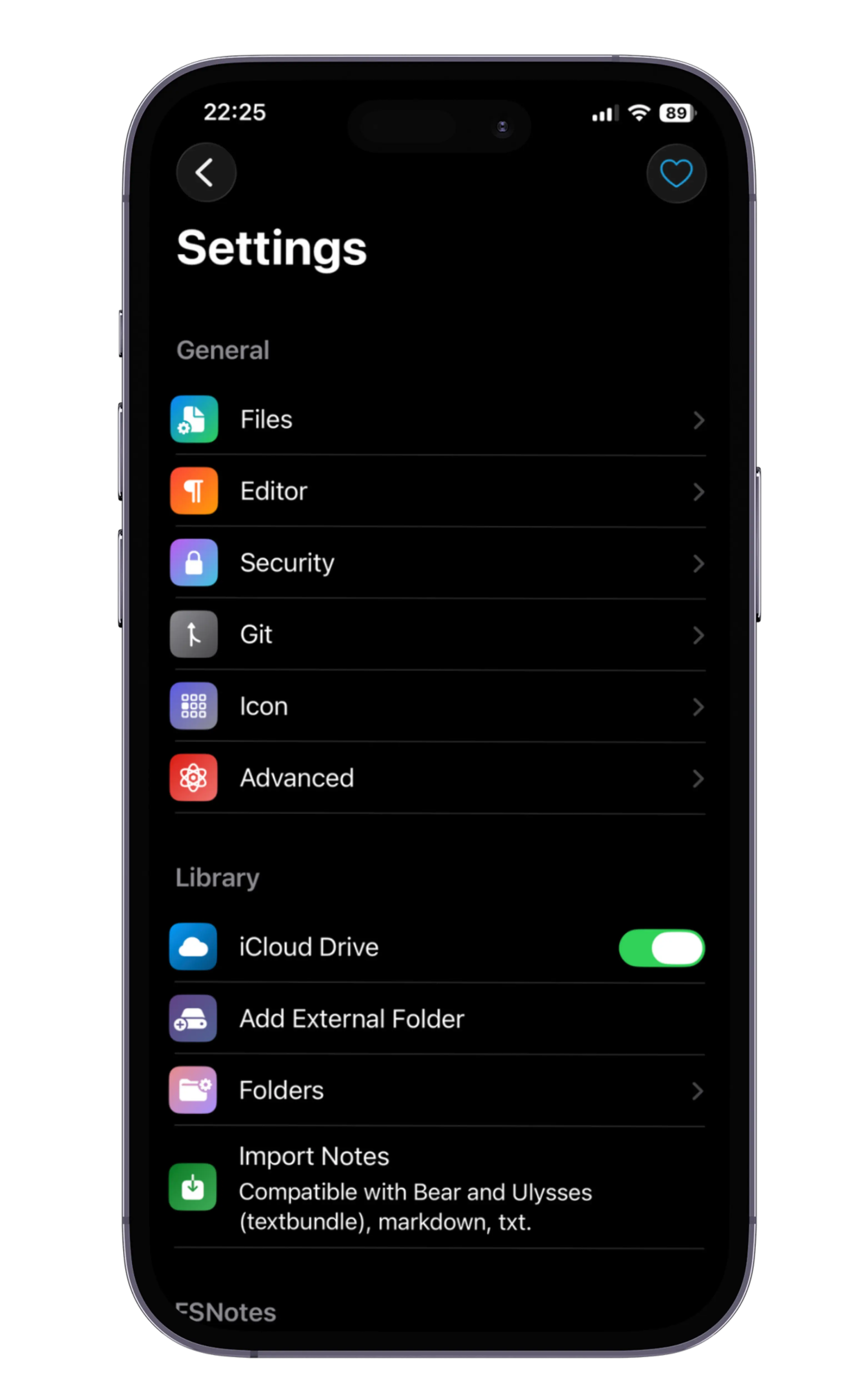This screenshot has height=1389, width=868.
Task: Open the Icon settings row
Action: [x=436, y=706]
